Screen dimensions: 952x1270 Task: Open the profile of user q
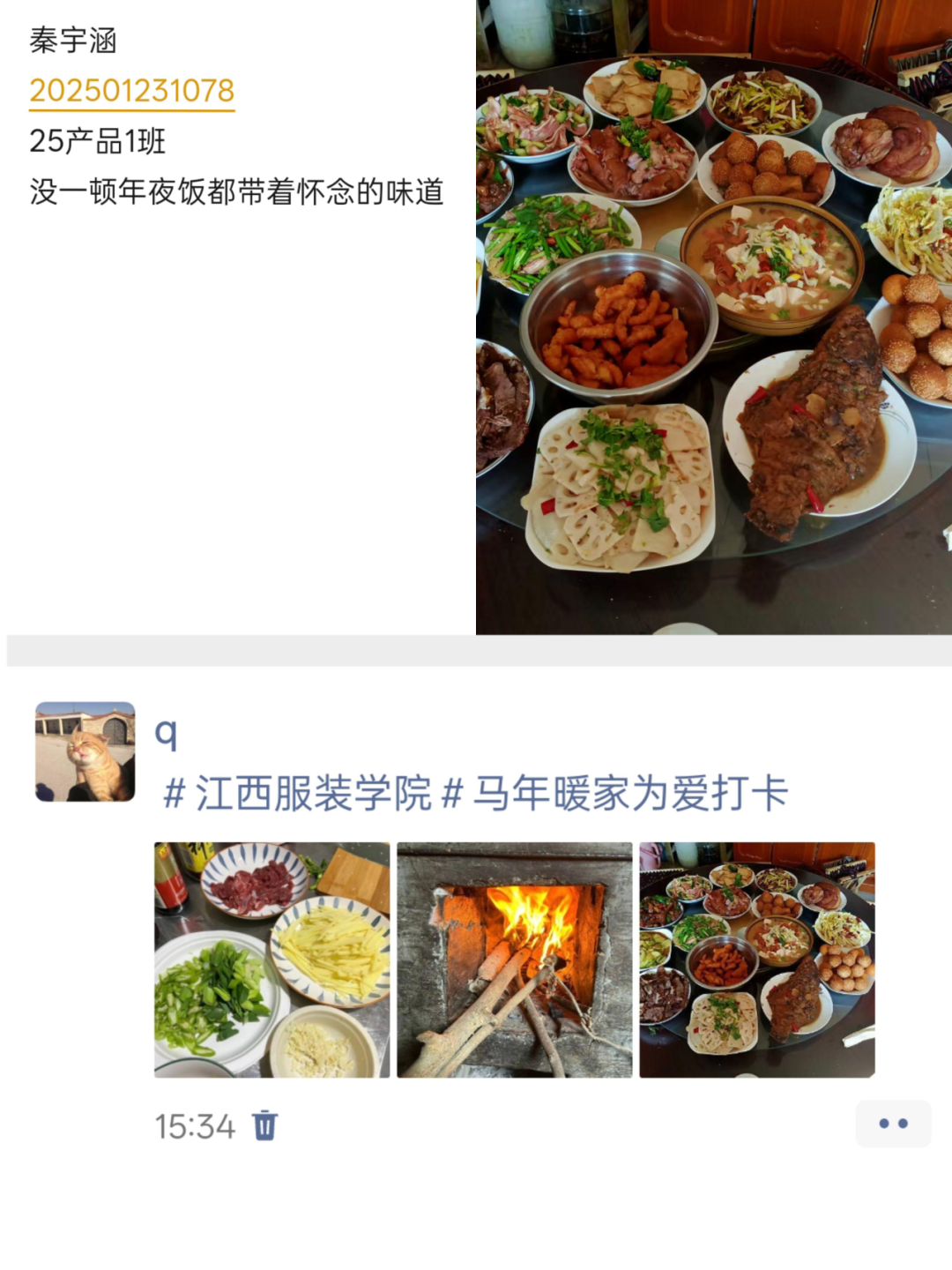coord(166,733)
